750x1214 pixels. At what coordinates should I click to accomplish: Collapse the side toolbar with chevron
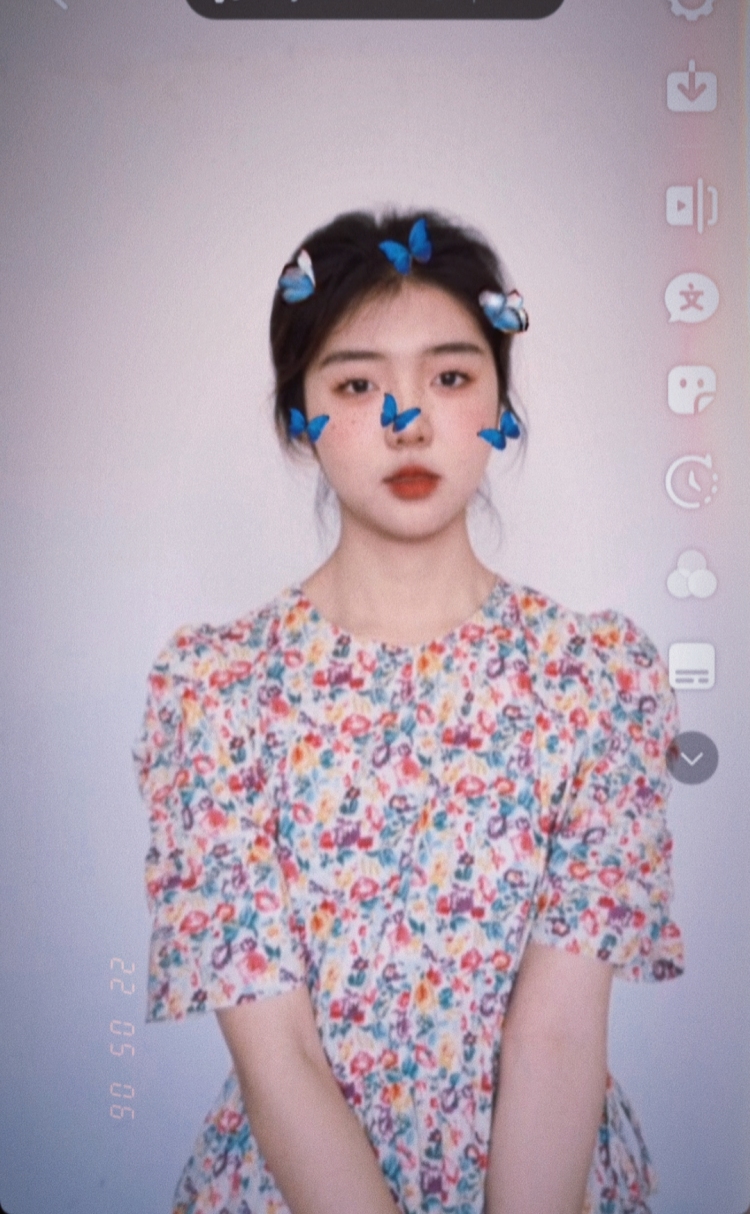tap(692, 758)
